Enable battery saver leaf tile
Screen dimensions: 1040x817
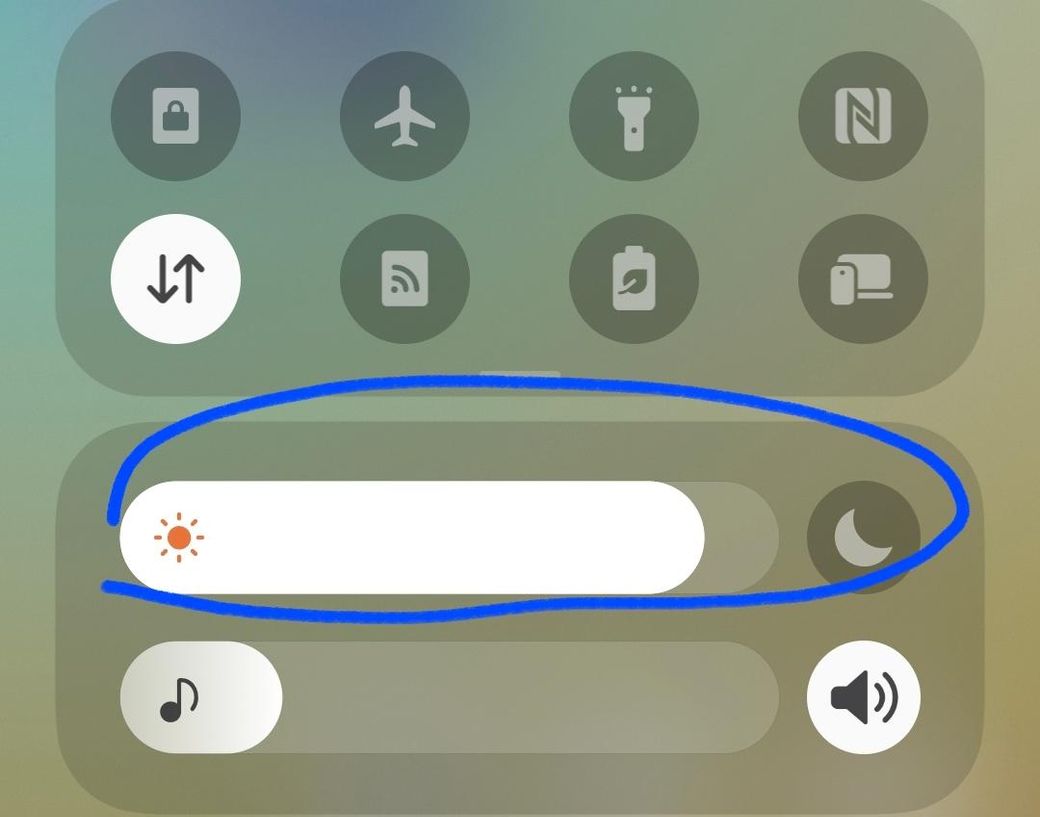[633, 279]
